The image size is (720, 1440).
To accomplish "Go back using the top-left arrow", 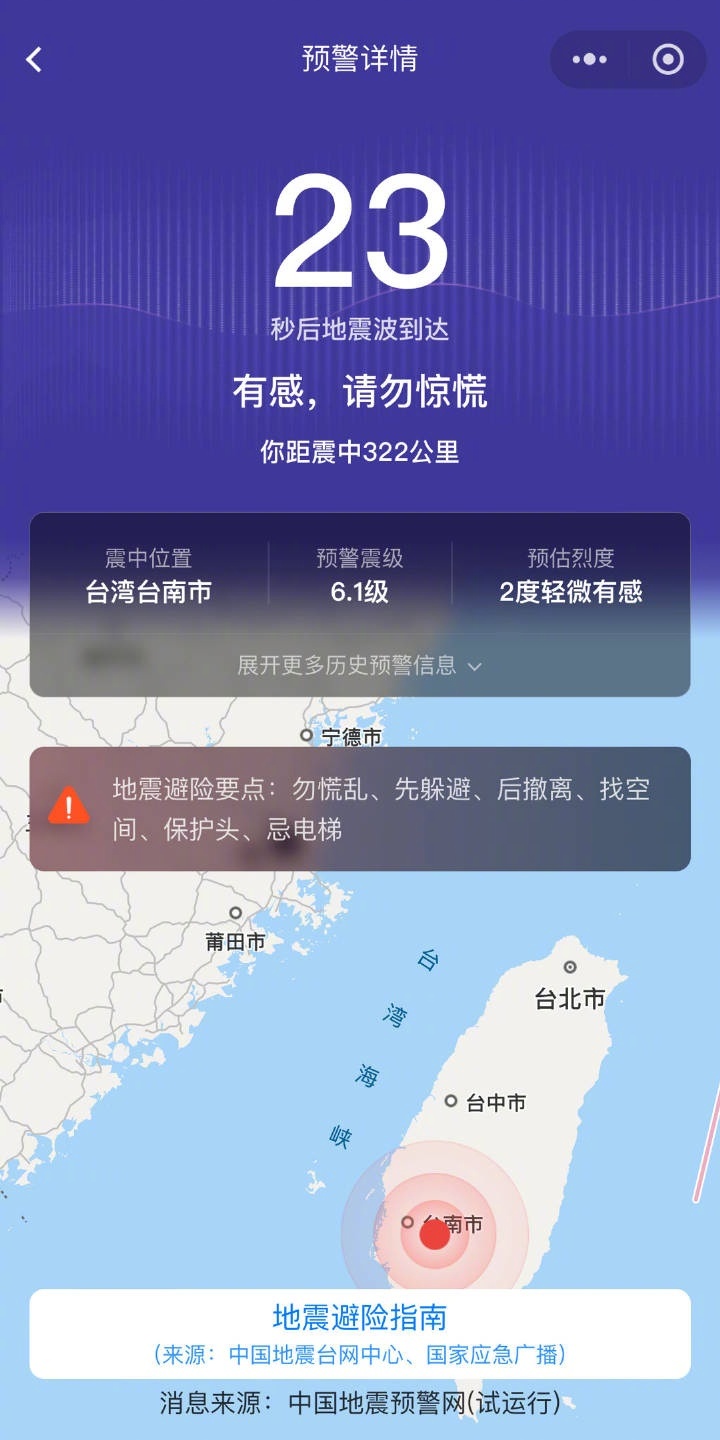I will click(x=34, y=60).
